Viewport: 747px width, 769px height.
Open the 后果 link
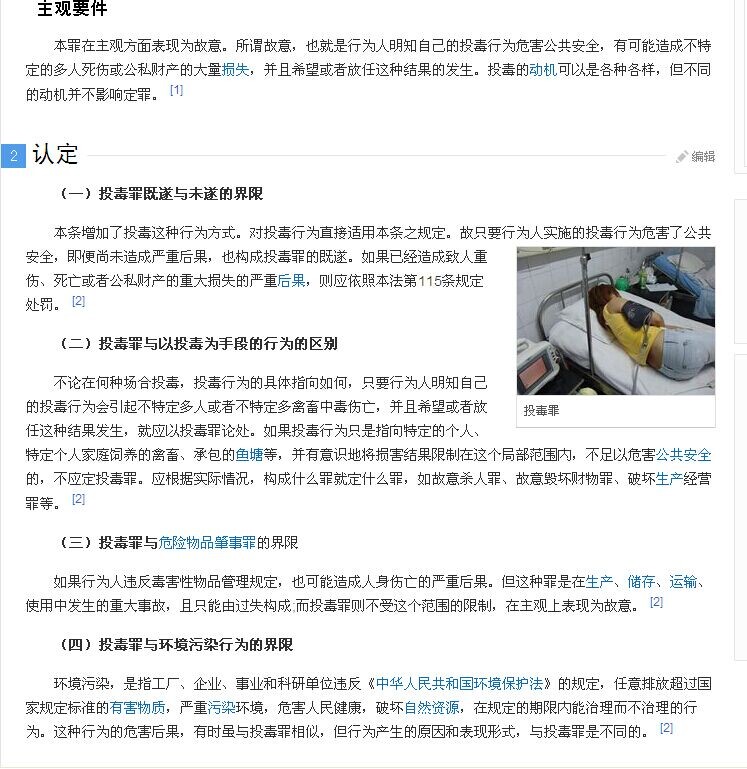point(291,281)
